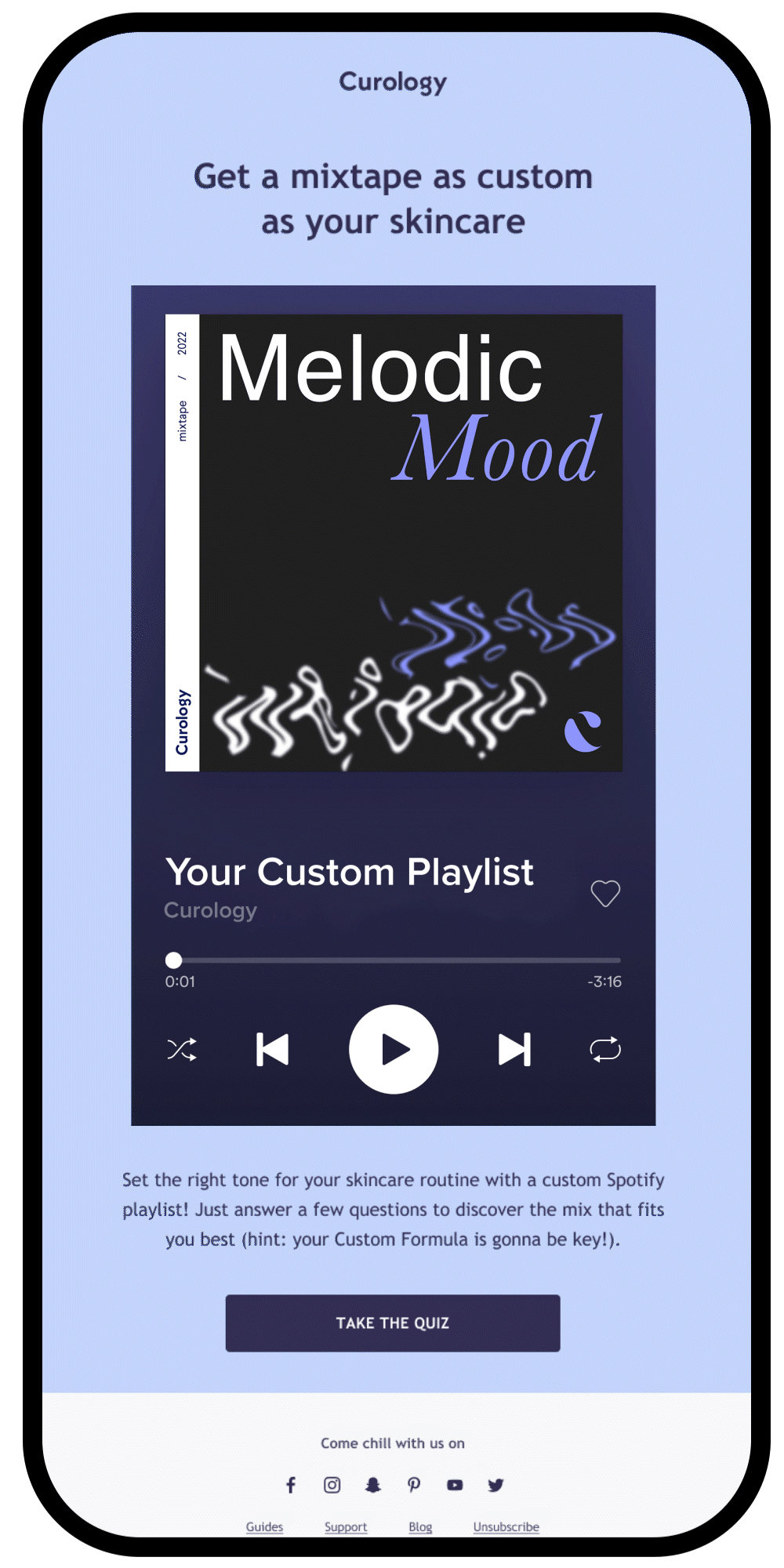Open the YouTube channel icon
The height and width of the screenshot is (1568, 784).
(x=455, y=1485)
